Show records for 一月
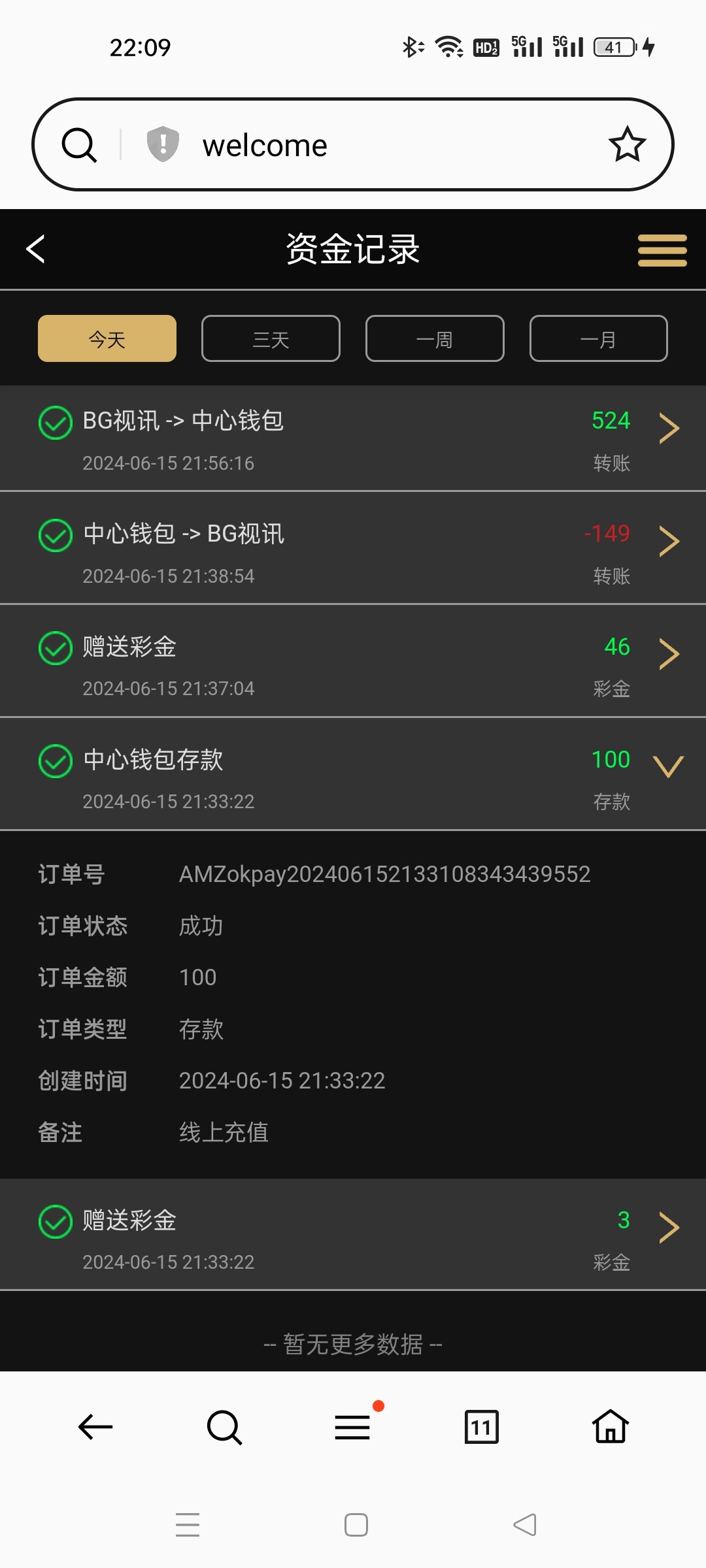This screenshot has height=1568, width=706. click(598, 338)
